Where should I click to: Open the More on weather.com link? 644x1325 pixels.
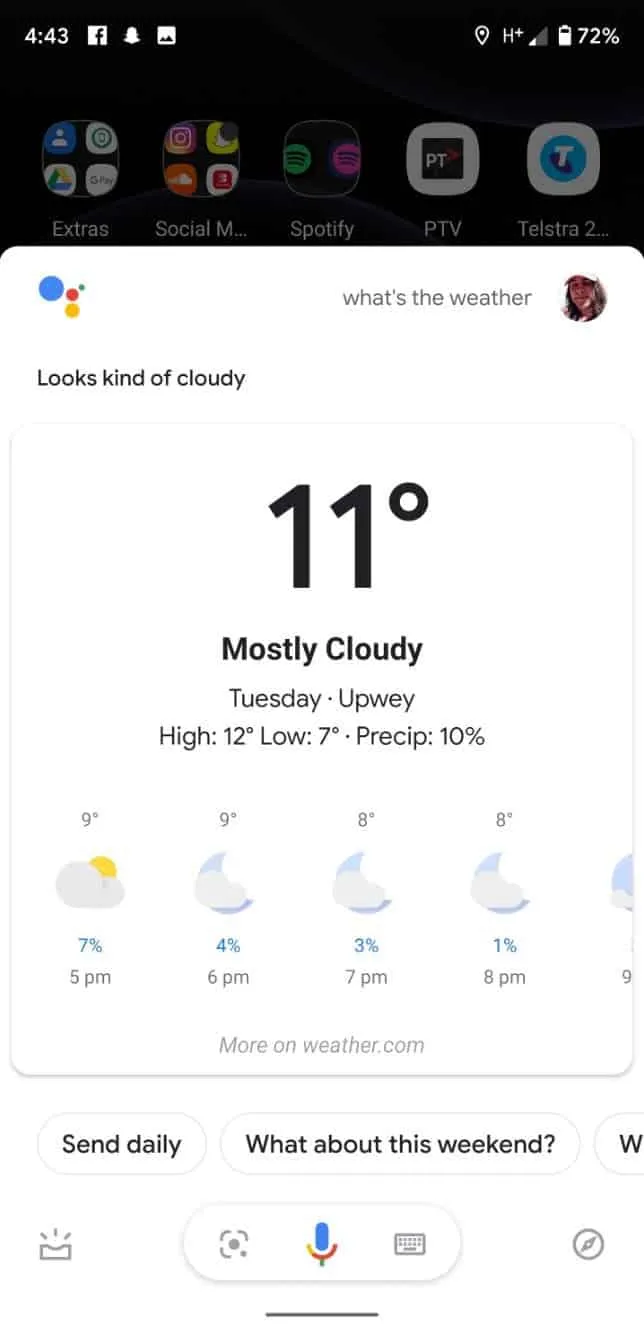[321, 1045]
